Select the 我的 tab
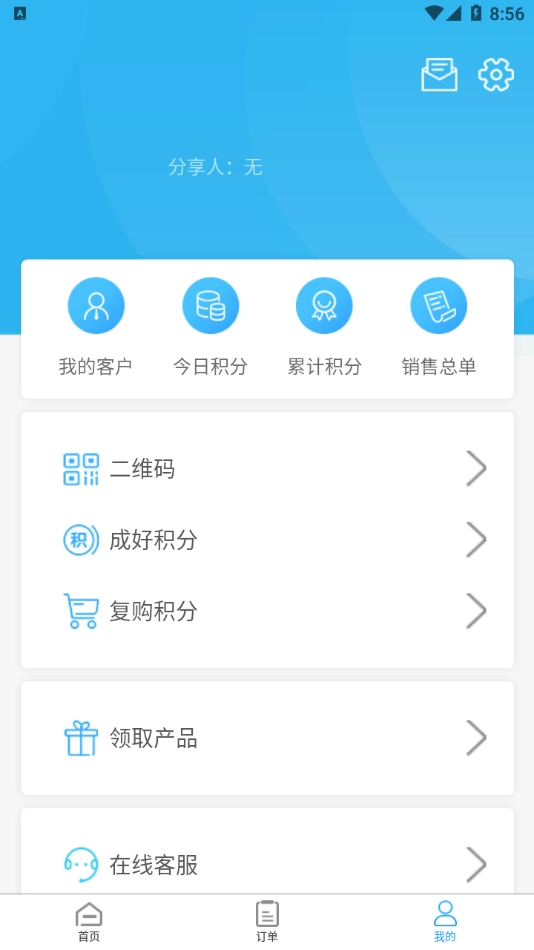The image size is (534, 950). pos(445,922)
